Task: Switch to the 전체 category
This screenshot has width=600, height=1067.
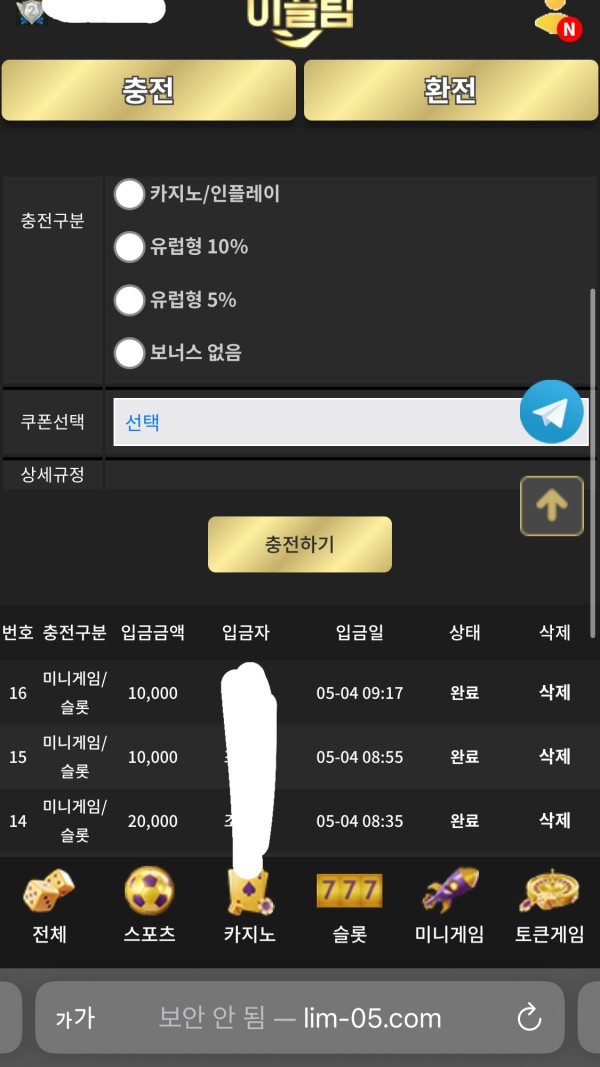Action: point(49,905)
